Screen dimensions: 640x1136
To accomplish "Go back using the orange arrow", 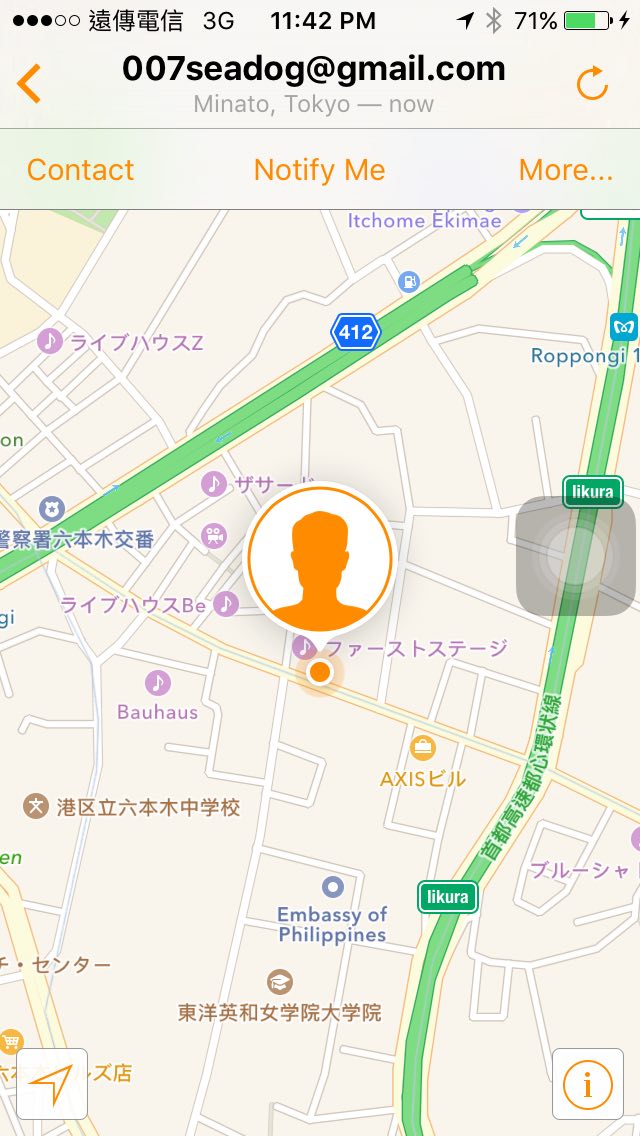I will (x=29, y=83).
